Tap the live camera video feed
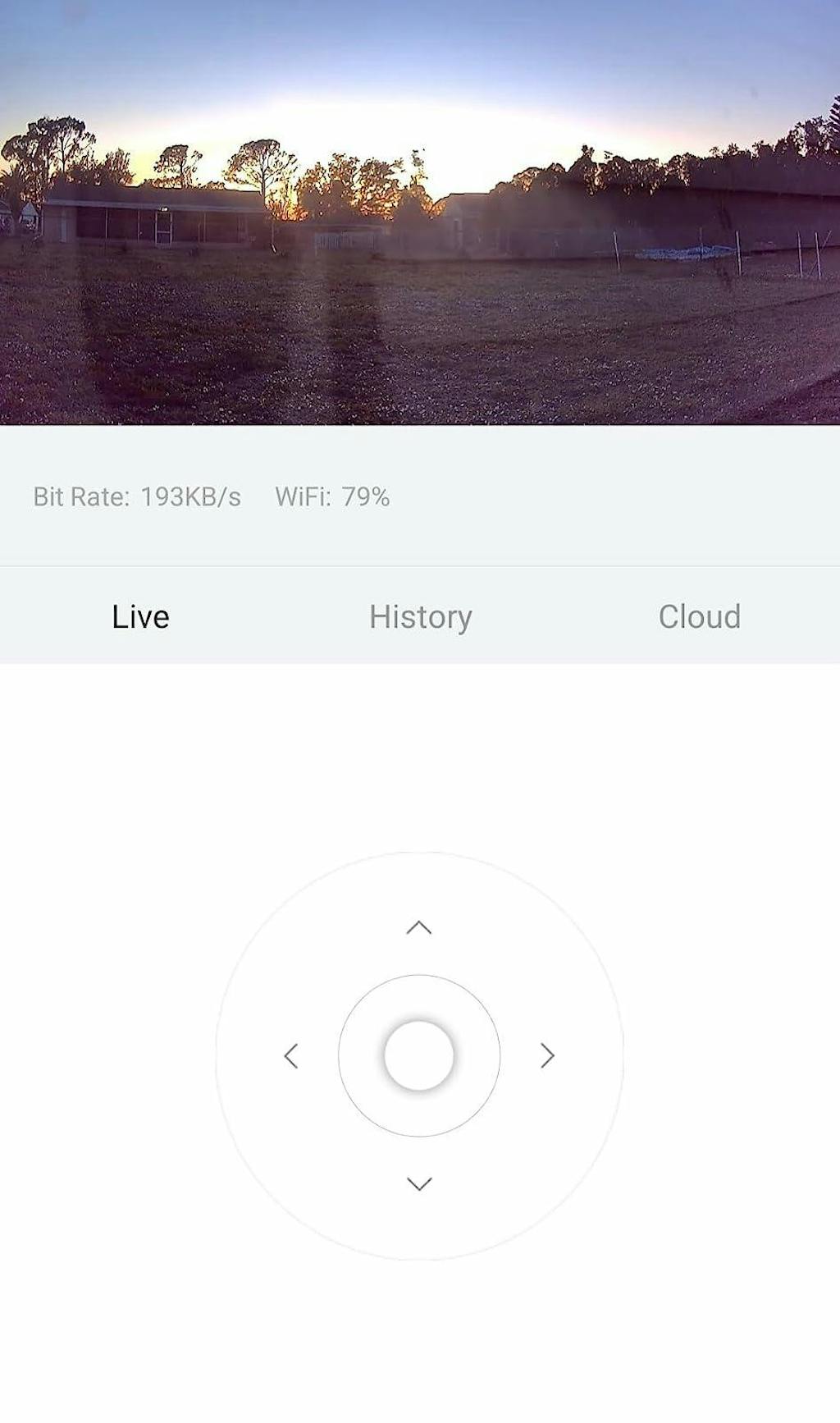The height and width of the screenshot is (1423, 840). [x=420, y=213]
